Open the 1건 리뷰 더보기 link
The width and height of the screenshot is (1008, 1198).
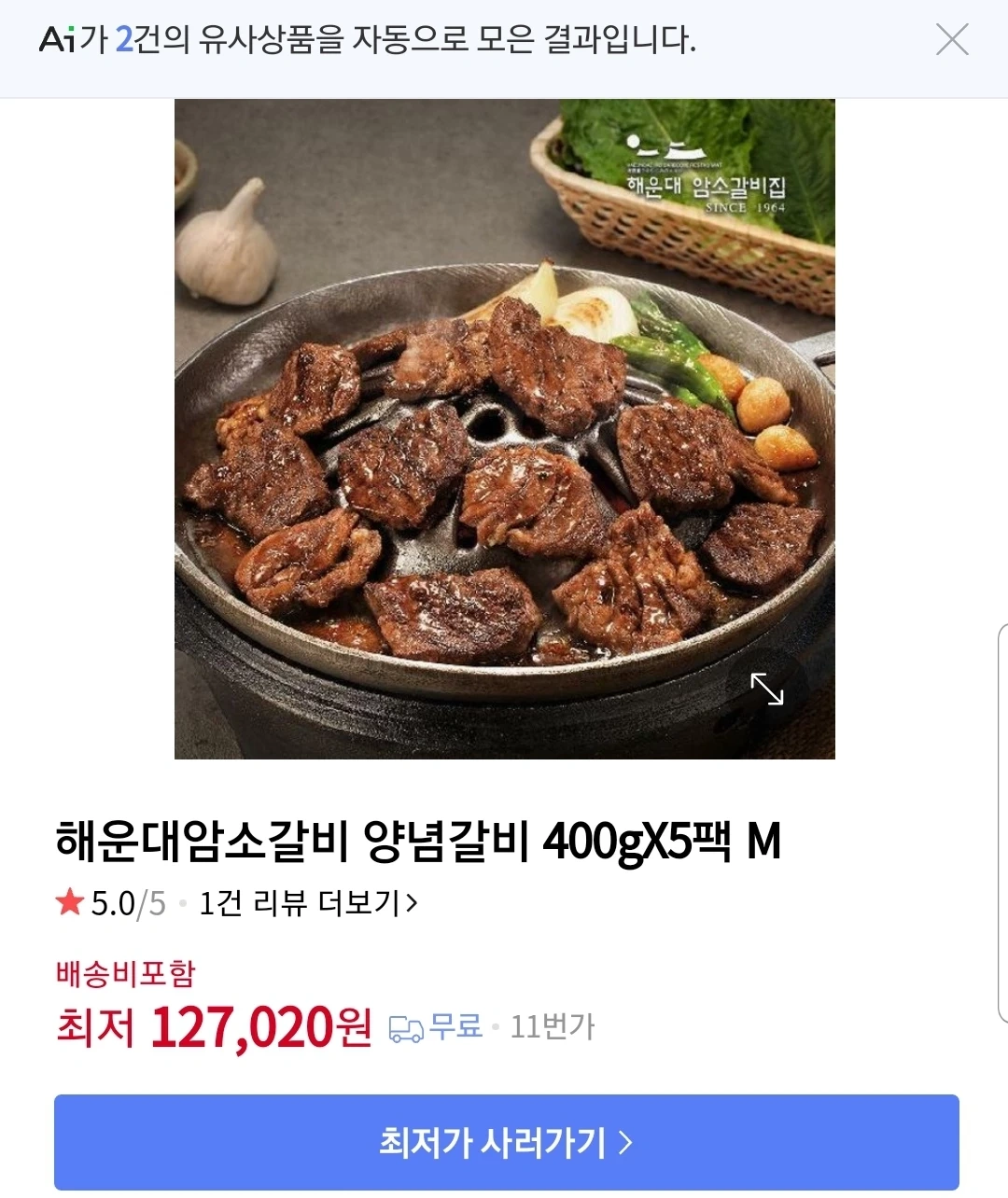[x=308, y=903]
